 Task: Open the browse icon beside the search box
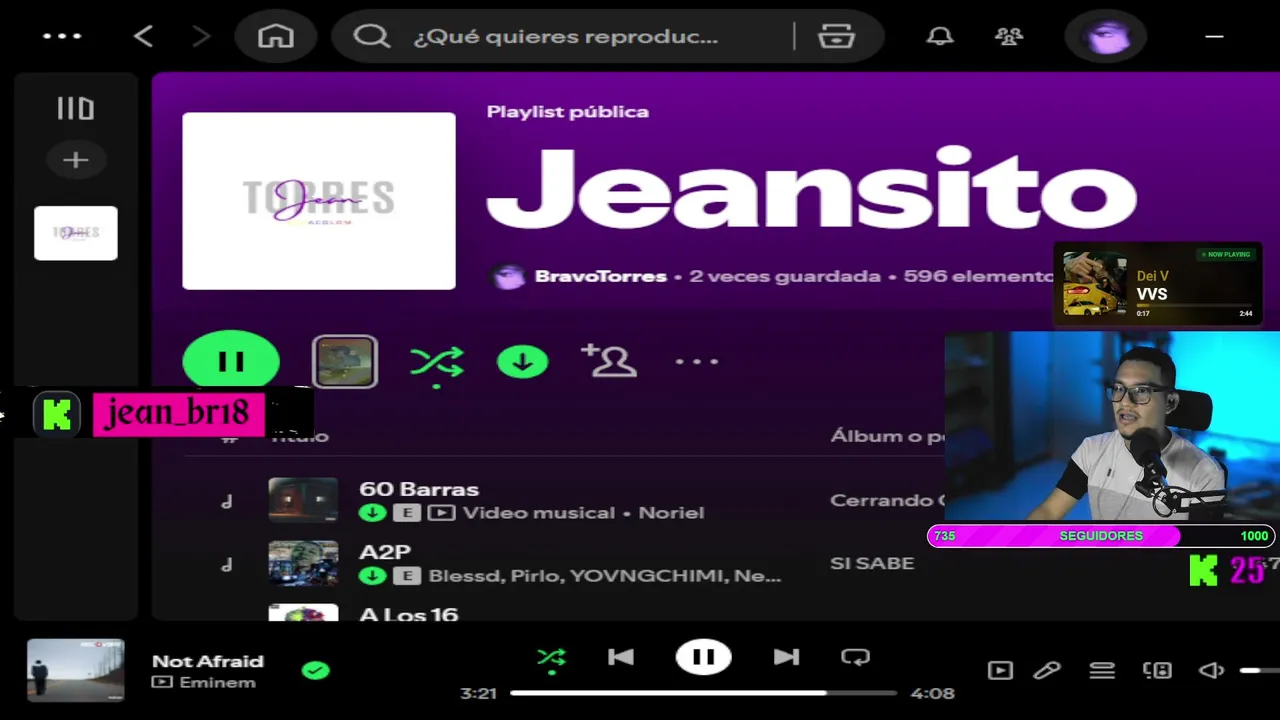click(x=836, y=37)
